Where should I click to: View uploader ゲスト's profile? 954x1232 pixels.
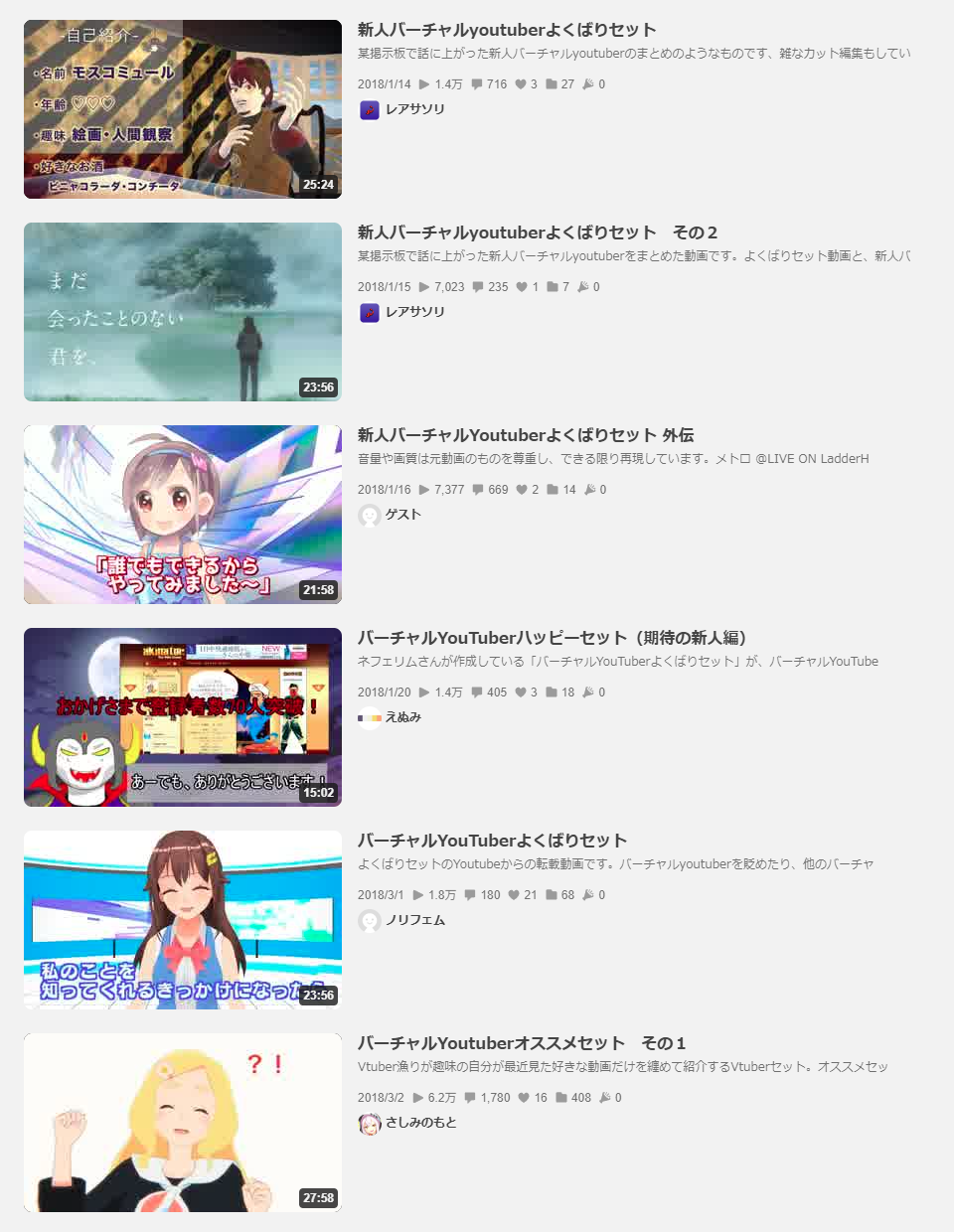[402, 515]
